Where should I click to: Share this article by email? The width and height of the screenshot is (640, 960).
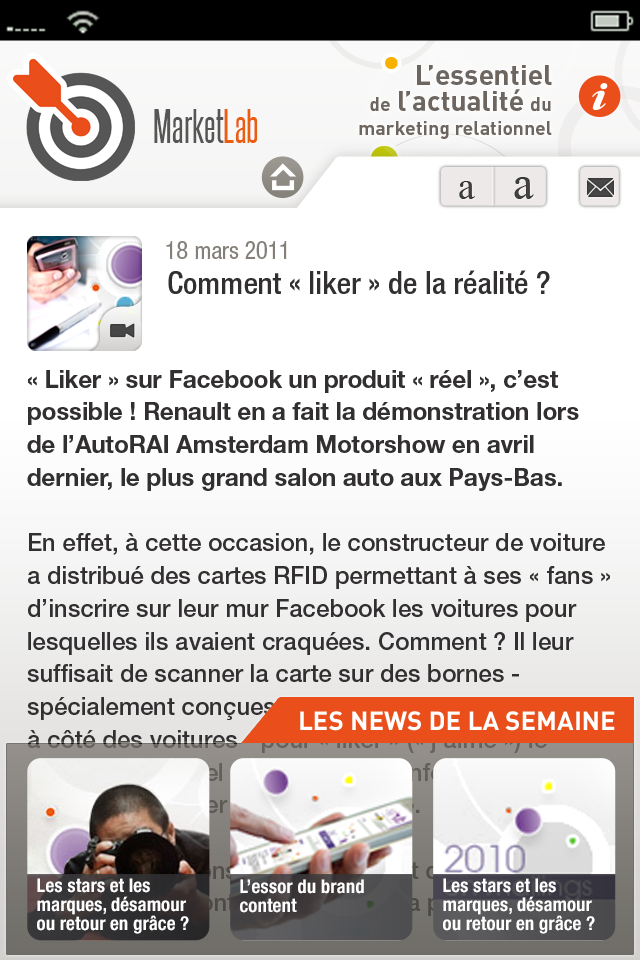coord(600,187)
